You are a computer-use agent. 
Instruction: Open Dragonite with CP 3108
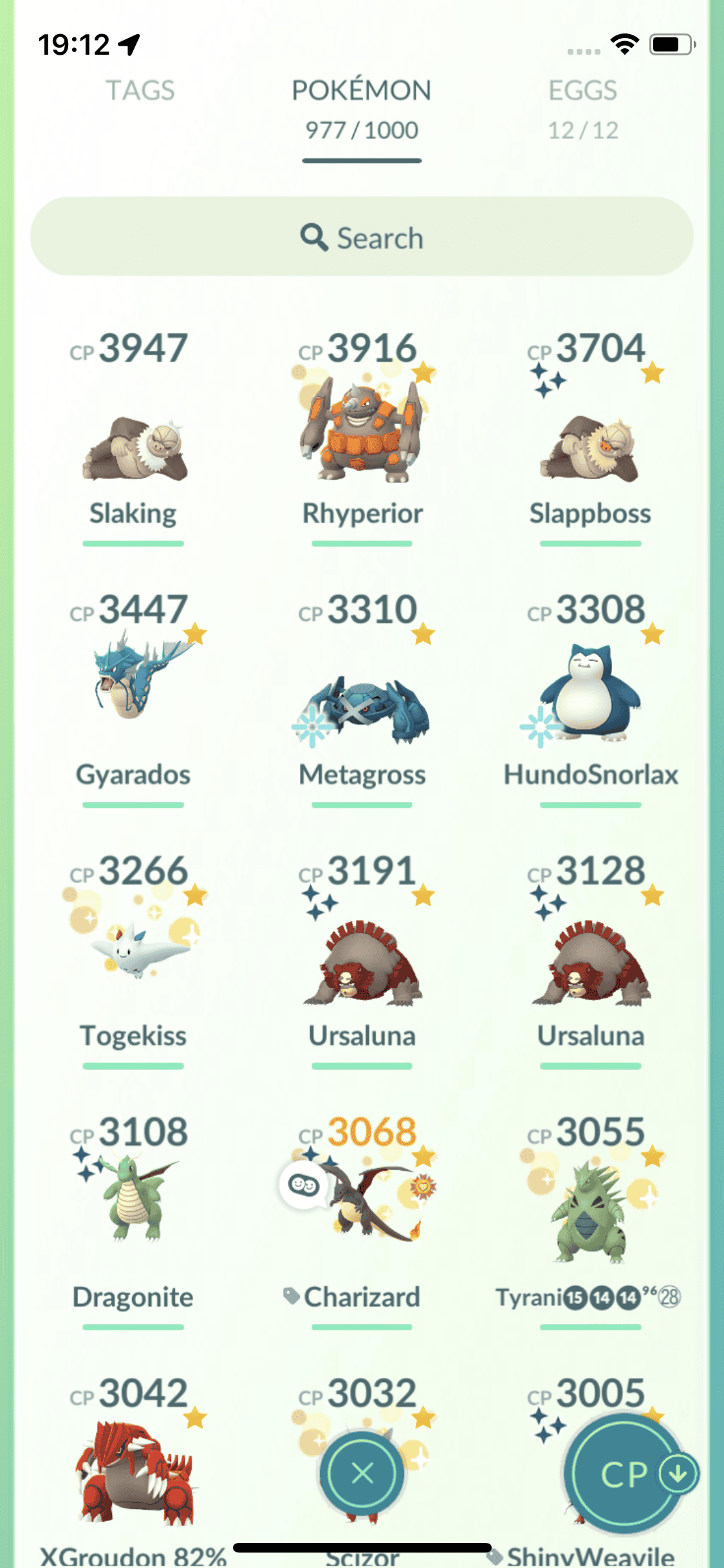134,1197
